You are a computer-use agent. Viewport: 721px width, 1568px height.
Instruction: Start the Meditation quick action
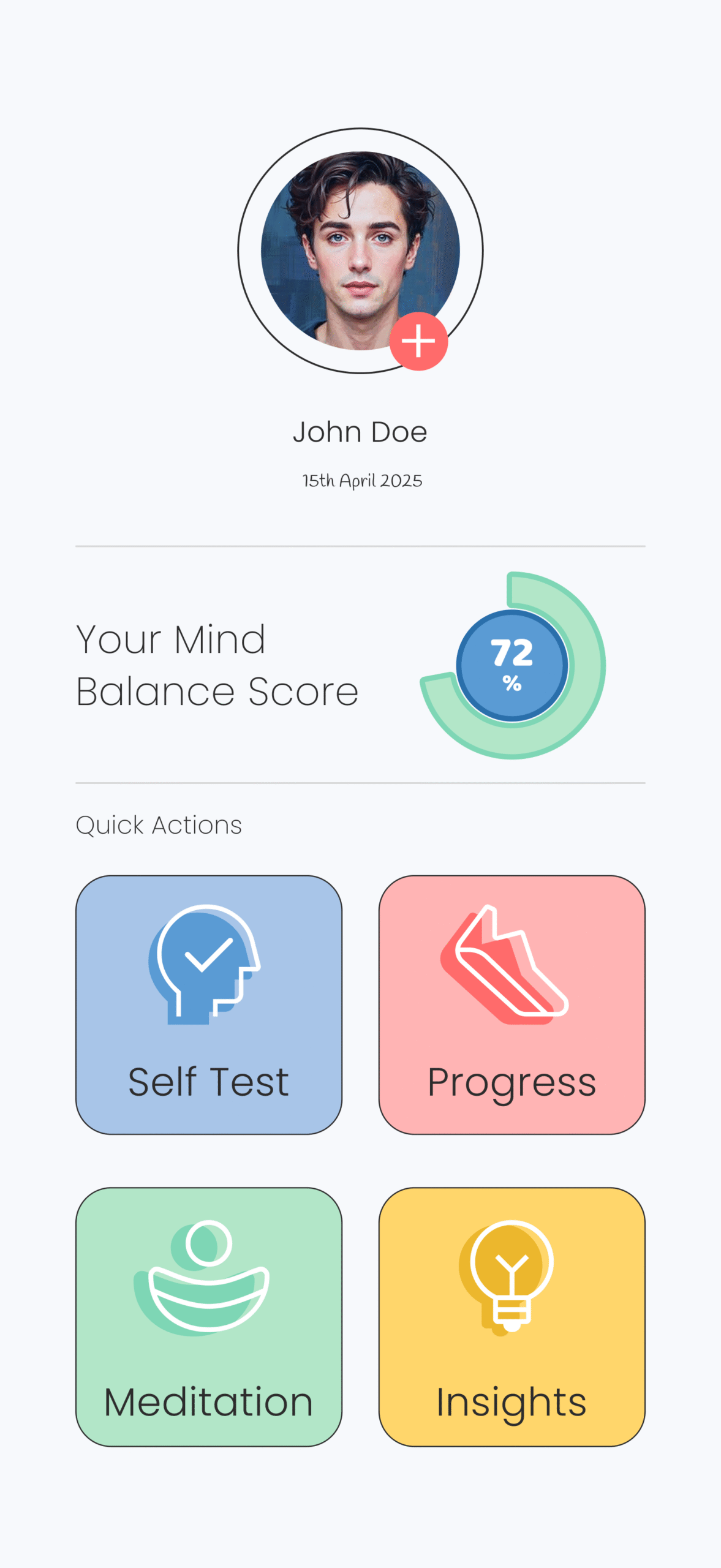tap(209, 1317)
